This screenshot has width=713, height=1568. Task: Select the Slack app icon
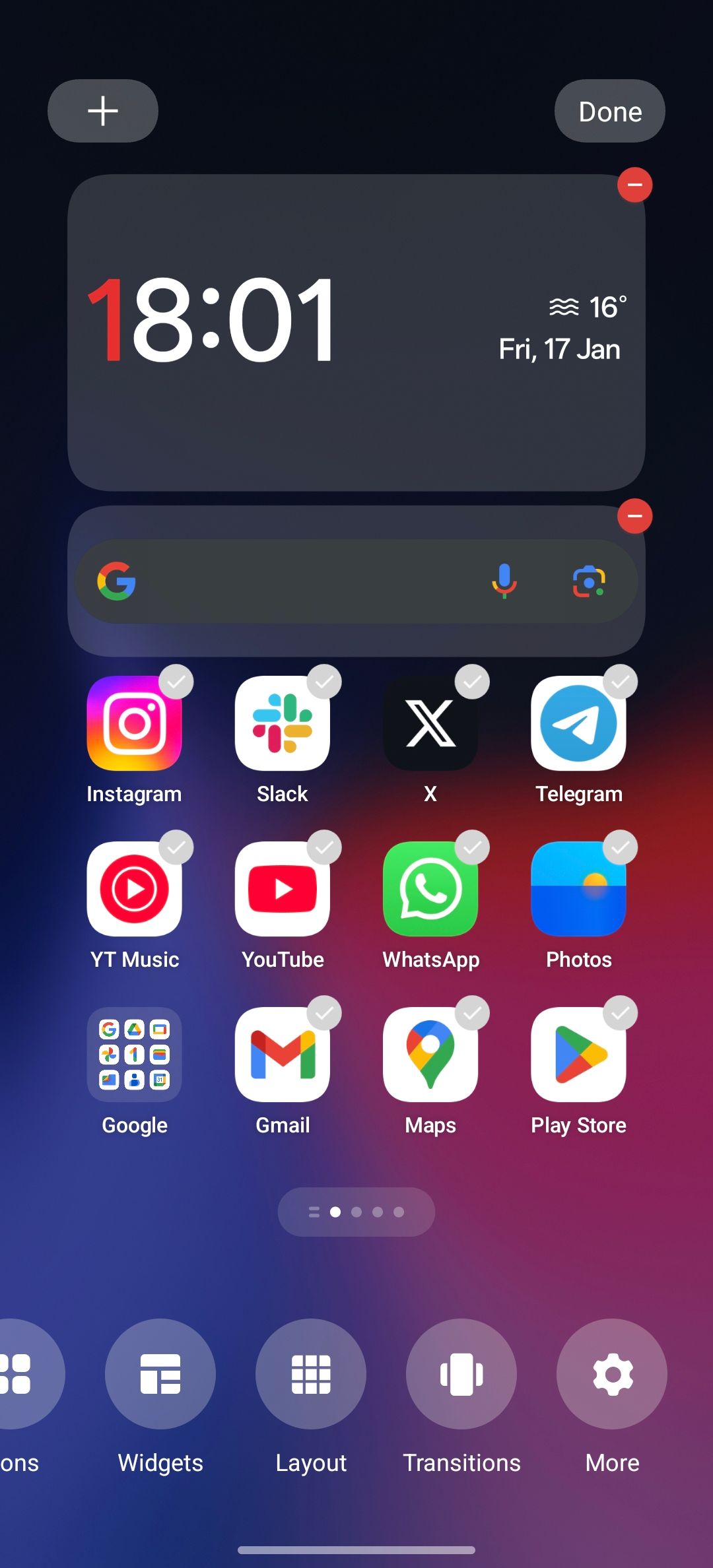click(x=283, y=724)
